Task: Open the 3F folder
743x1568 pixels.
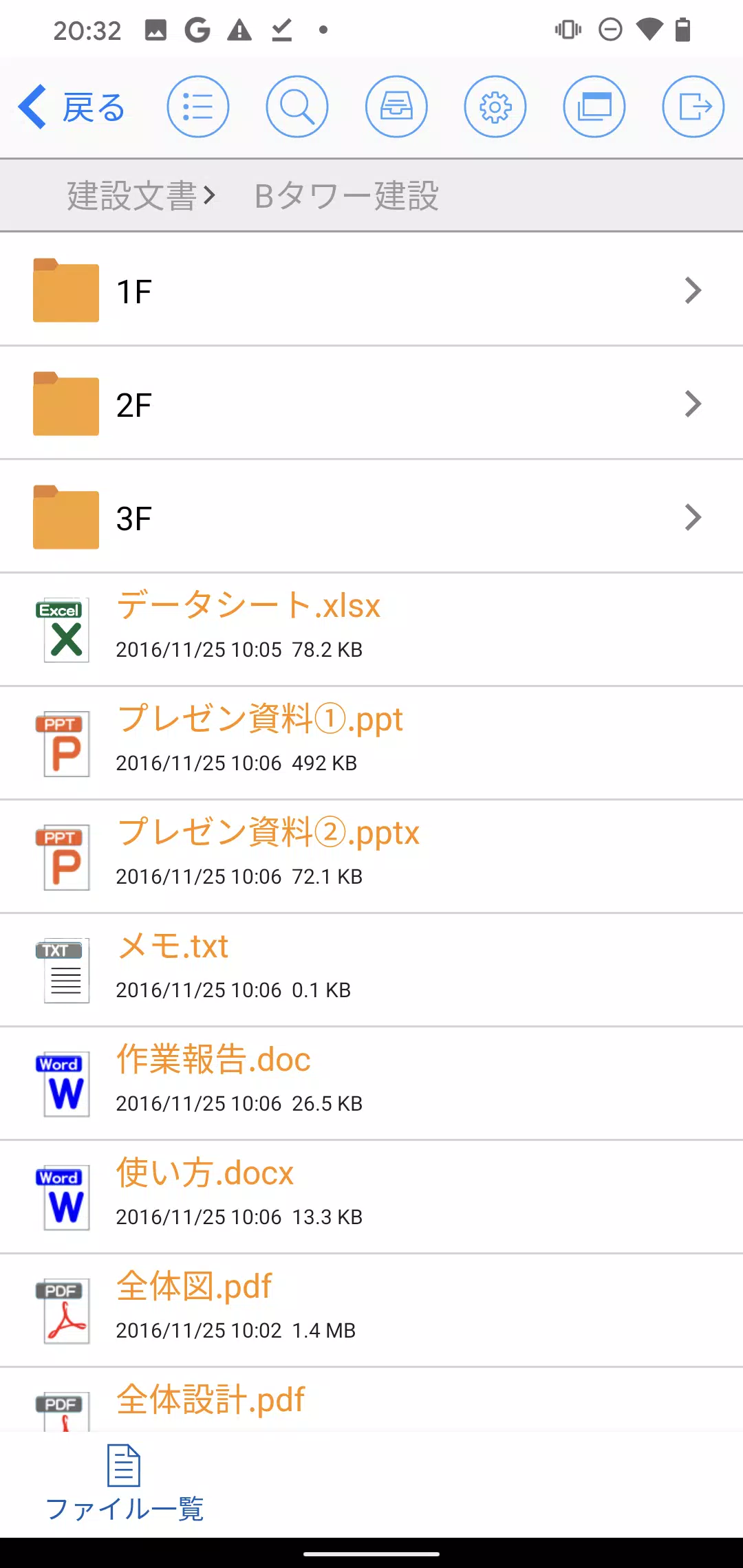Action: pos(371,517)
